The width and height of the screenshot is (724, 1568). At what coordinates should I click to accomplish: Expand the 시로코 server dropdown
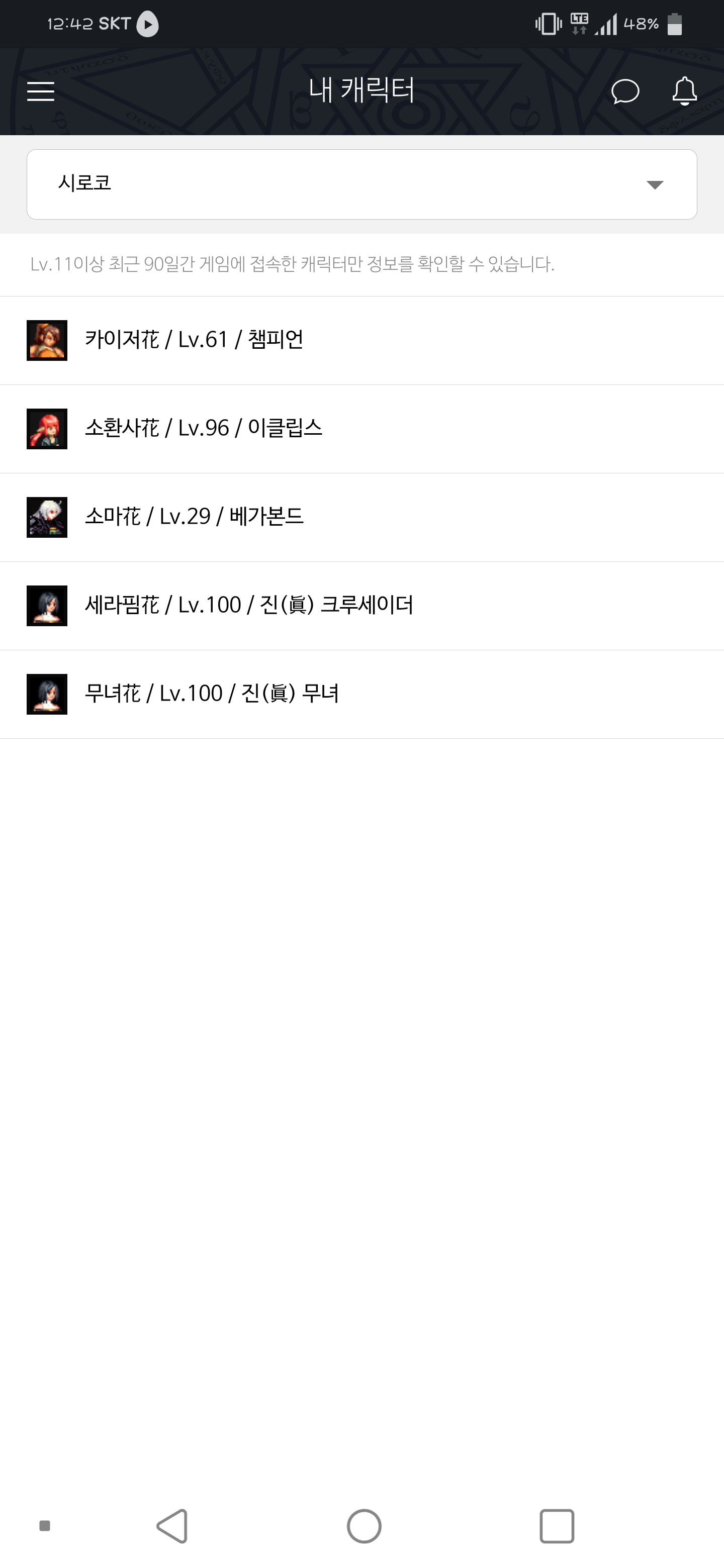tap(361, 184)
